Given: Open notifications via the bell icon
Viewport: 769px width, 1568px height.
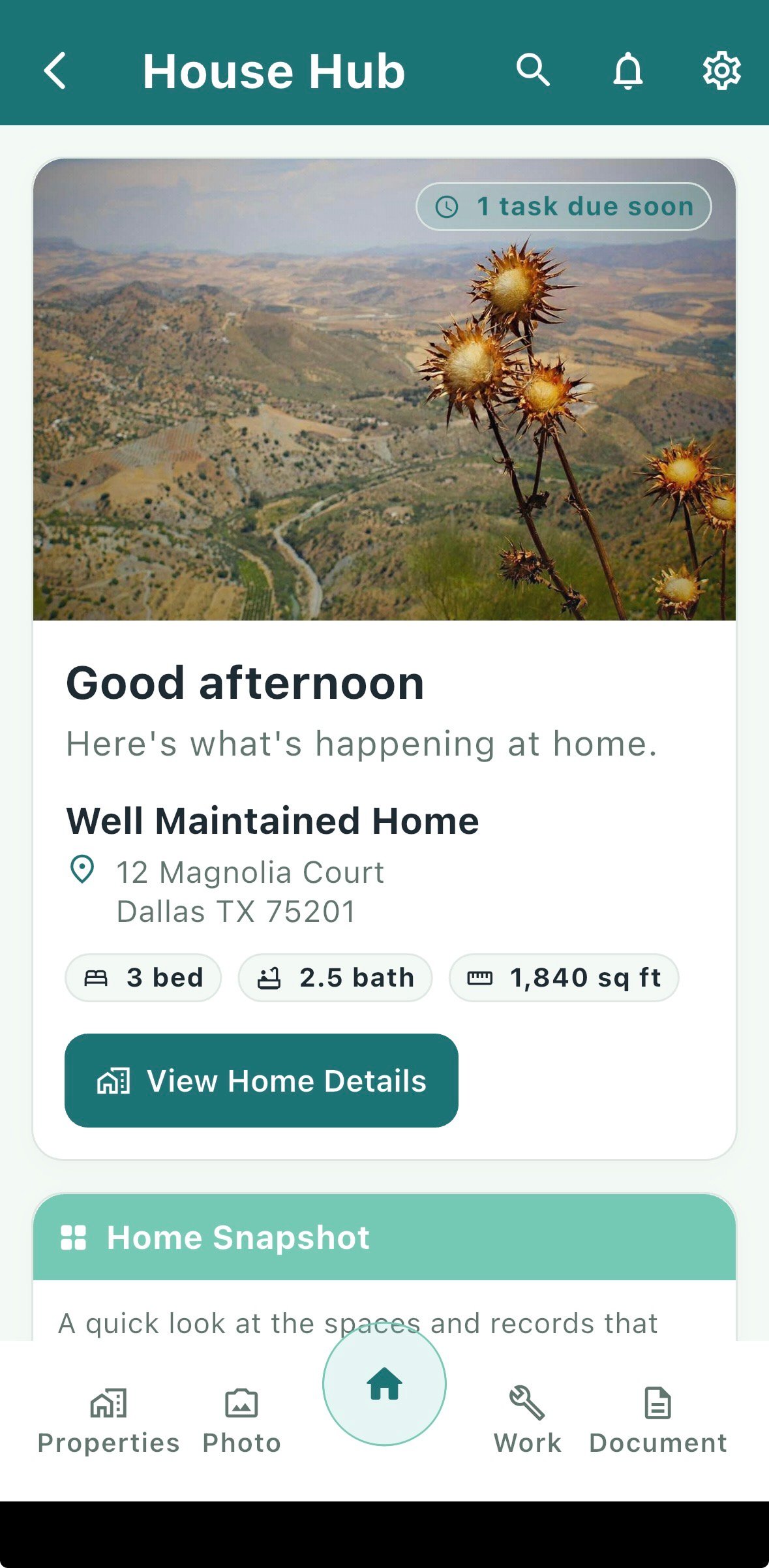Looking at the screenshot, I should 628,70.
